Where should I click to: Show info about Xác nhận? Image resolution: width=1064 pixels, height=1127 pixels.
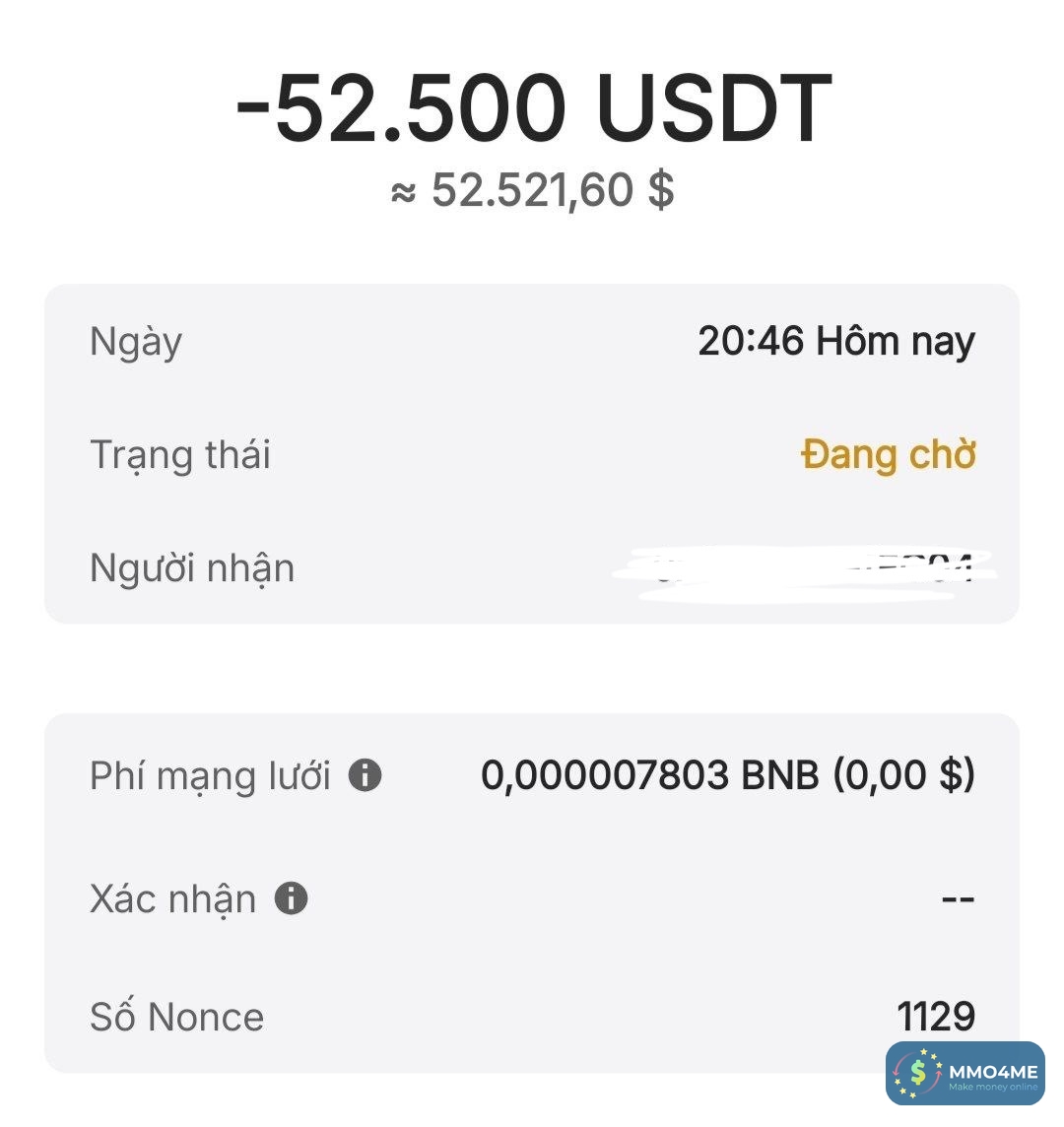click(291, 897)
